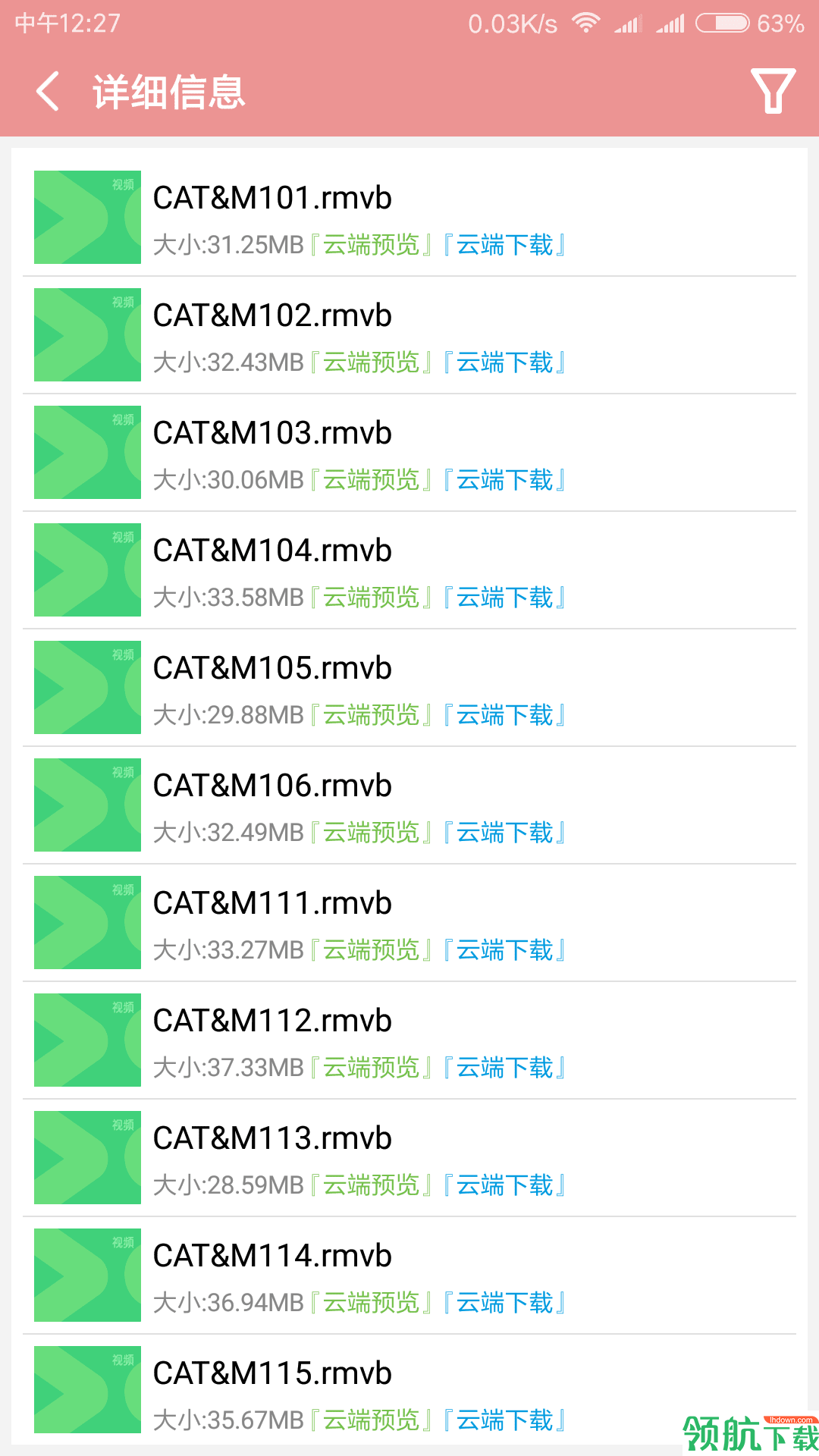The image size is (819, 1456).
Task: Preview CAT&M106.rmvb with 云端预览
Action: point(371,833)
